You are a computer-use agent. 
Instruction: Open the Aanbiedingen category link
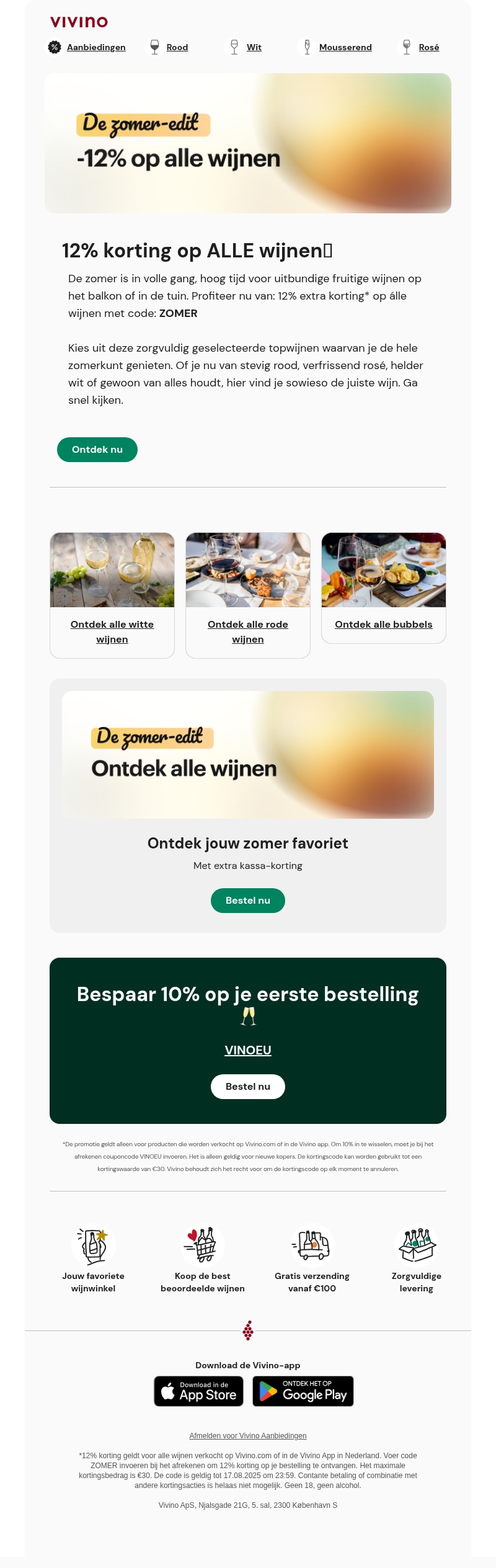click(96, 47)
